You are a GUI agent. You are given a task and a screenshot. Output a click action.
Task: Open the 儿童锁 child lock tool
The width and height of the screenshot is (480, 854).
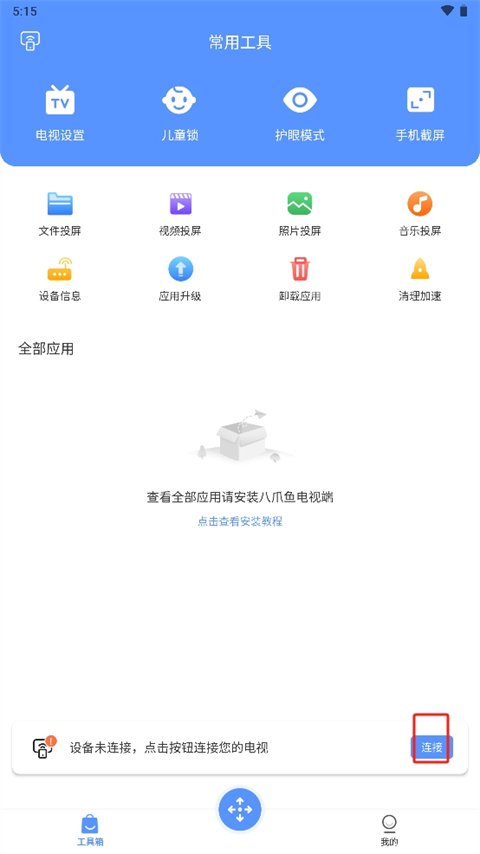(x=179, y=114)
